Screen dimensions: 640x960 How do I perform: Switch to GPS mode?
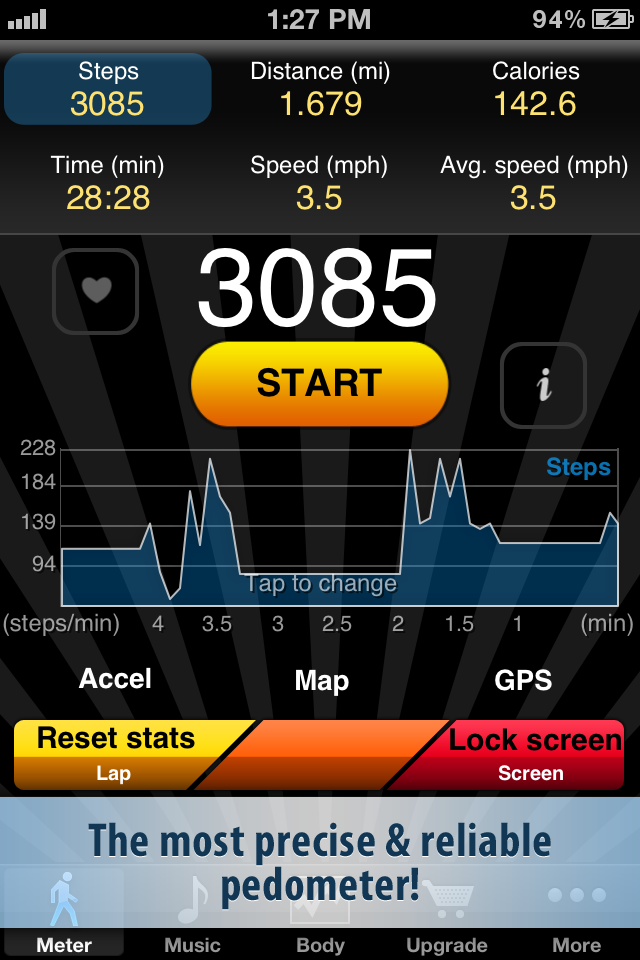pos(523,680)
